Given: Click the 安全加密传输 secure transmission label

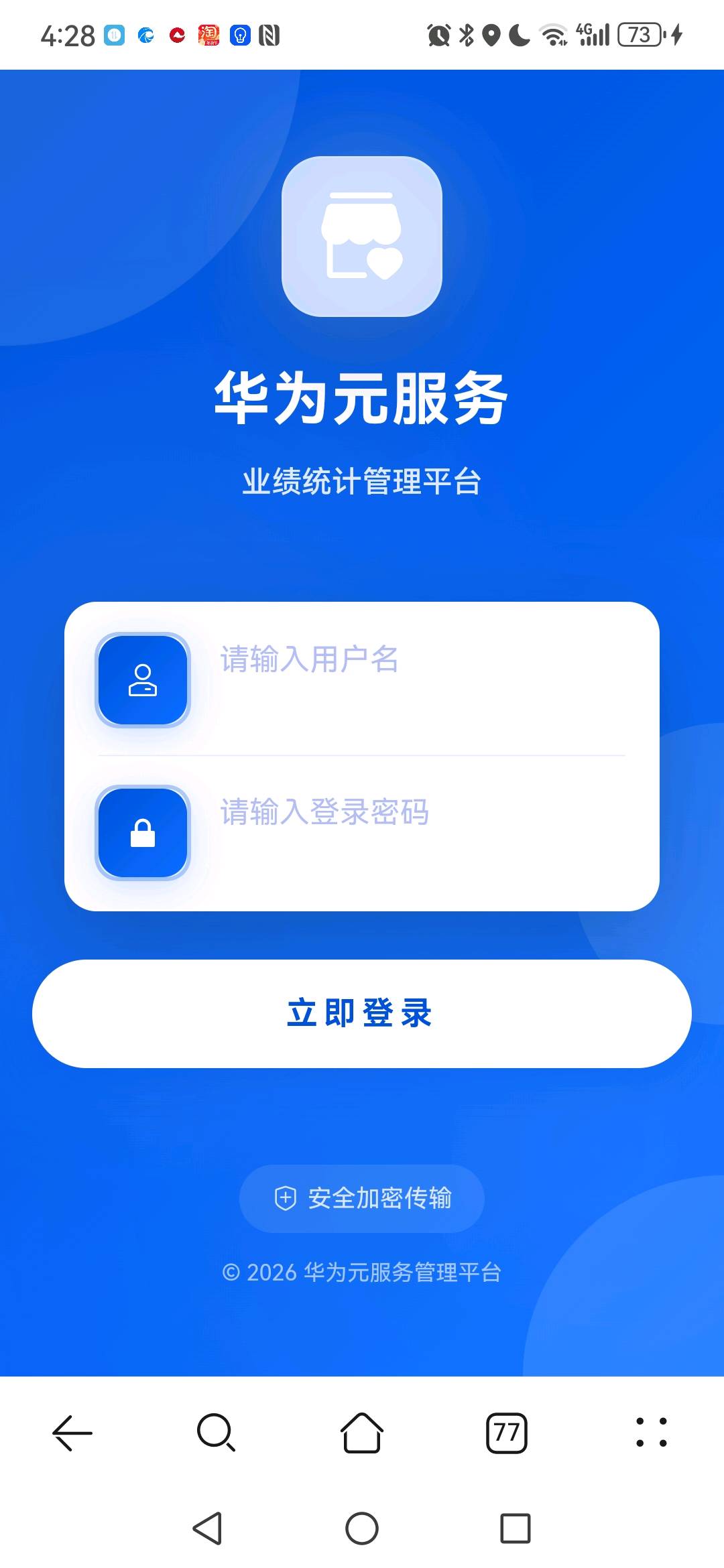Looking at the screenshot, I should tap(380, 1199).
